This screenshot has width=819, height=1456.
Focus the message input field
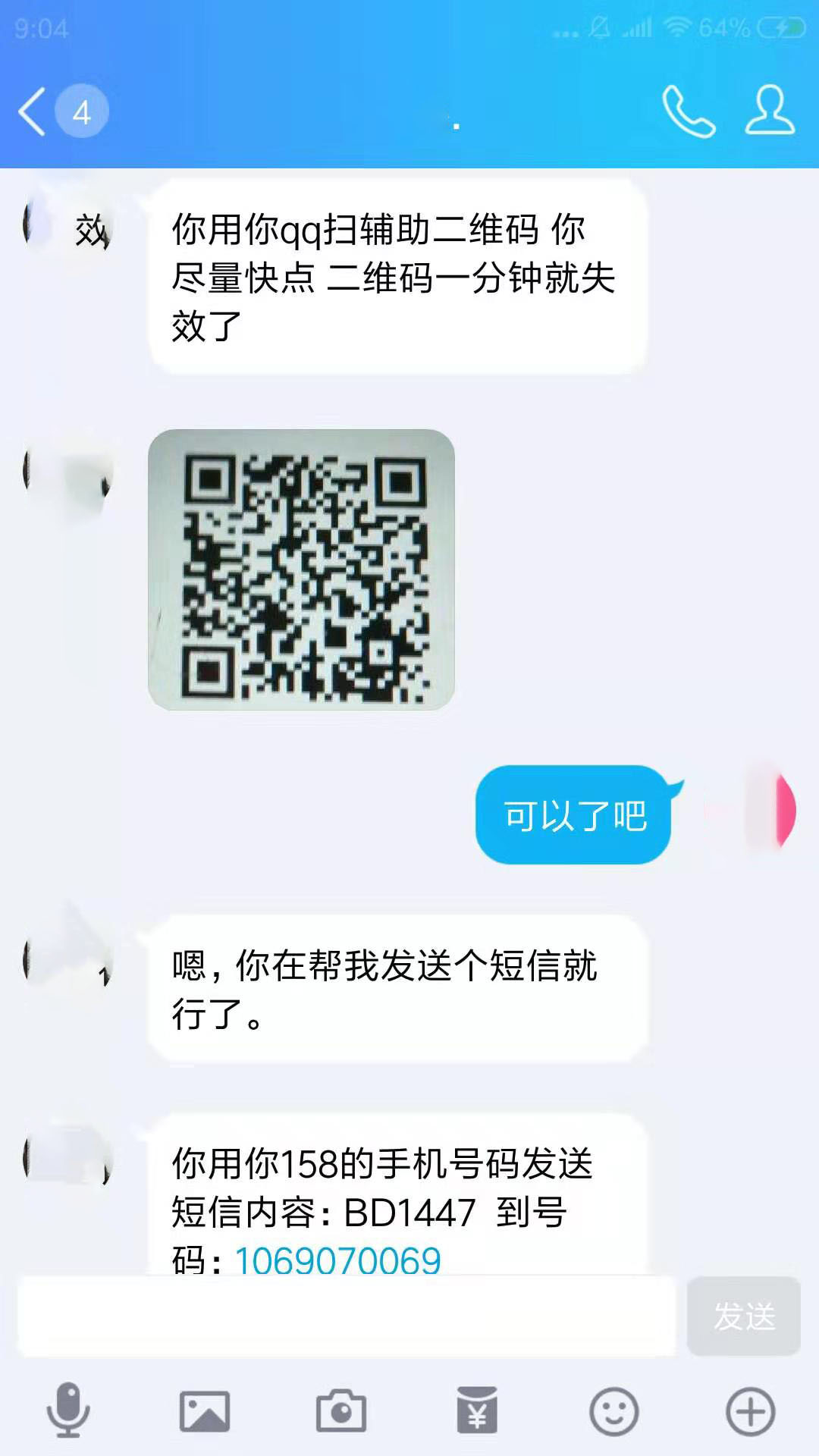(x=347, y=1316)
